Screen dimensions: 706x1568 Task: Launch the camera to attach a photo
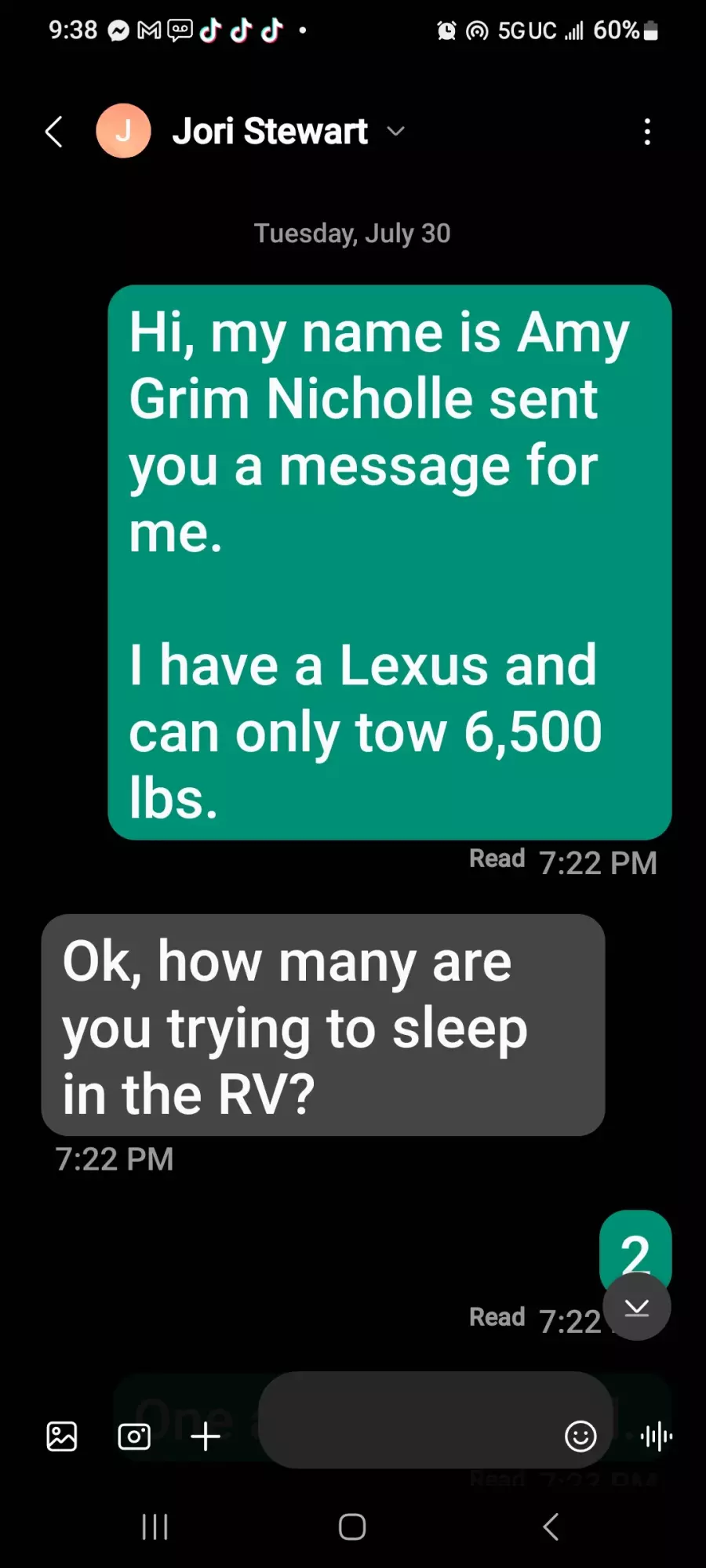pyautogui.click(x=134, y=1436)
